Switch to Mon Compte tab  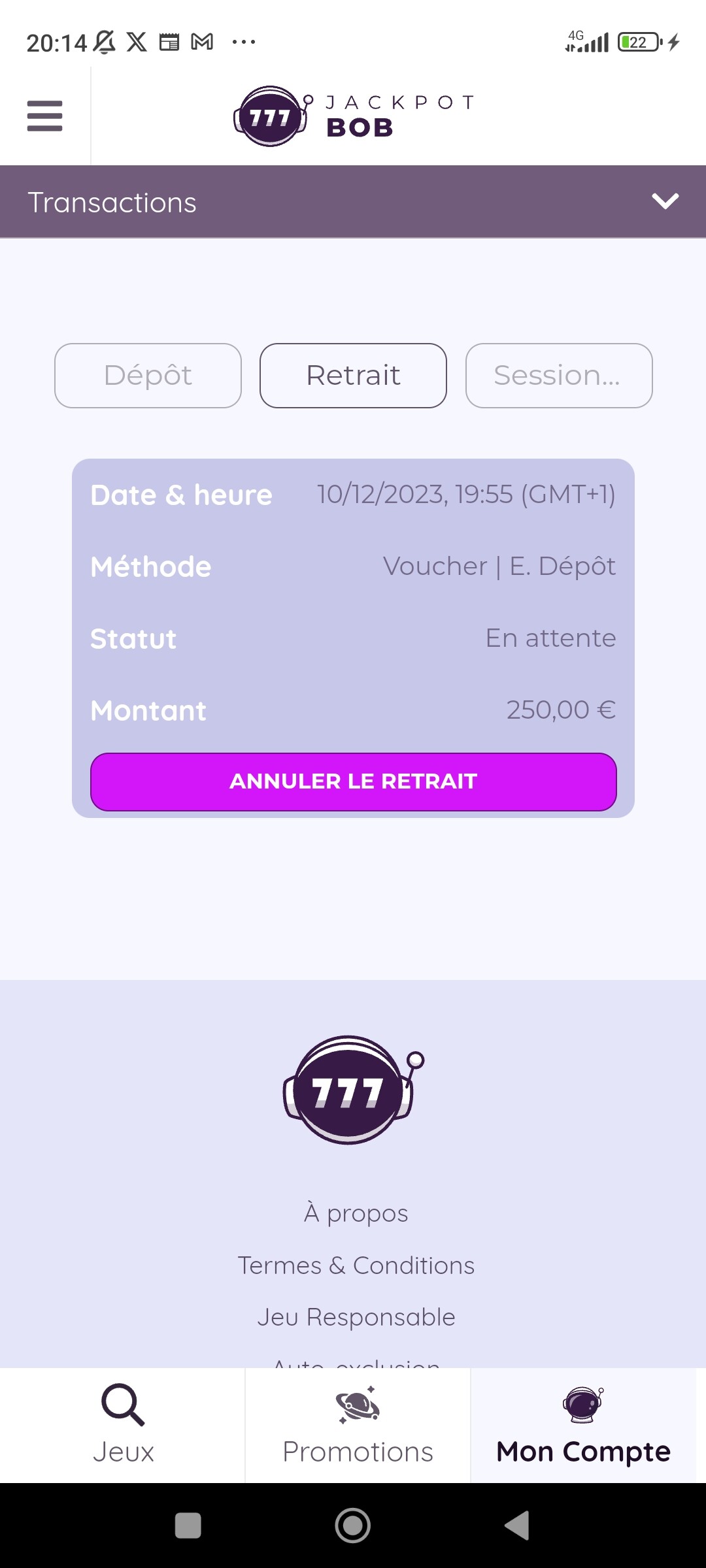point(583,1426)
